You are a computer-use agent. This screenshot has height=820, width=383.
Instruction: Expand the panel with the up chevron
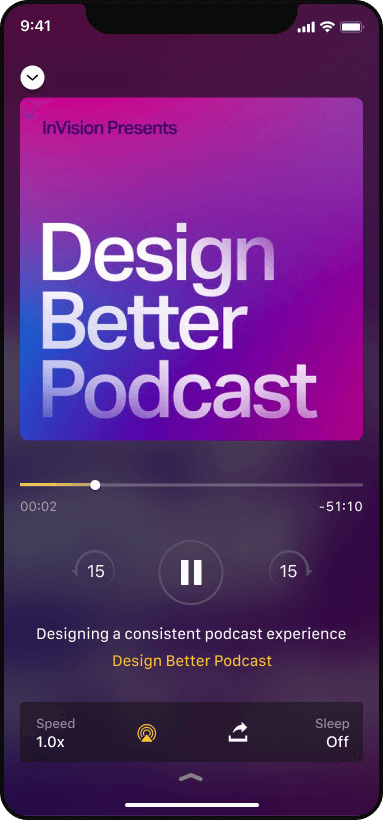point(191,778)
